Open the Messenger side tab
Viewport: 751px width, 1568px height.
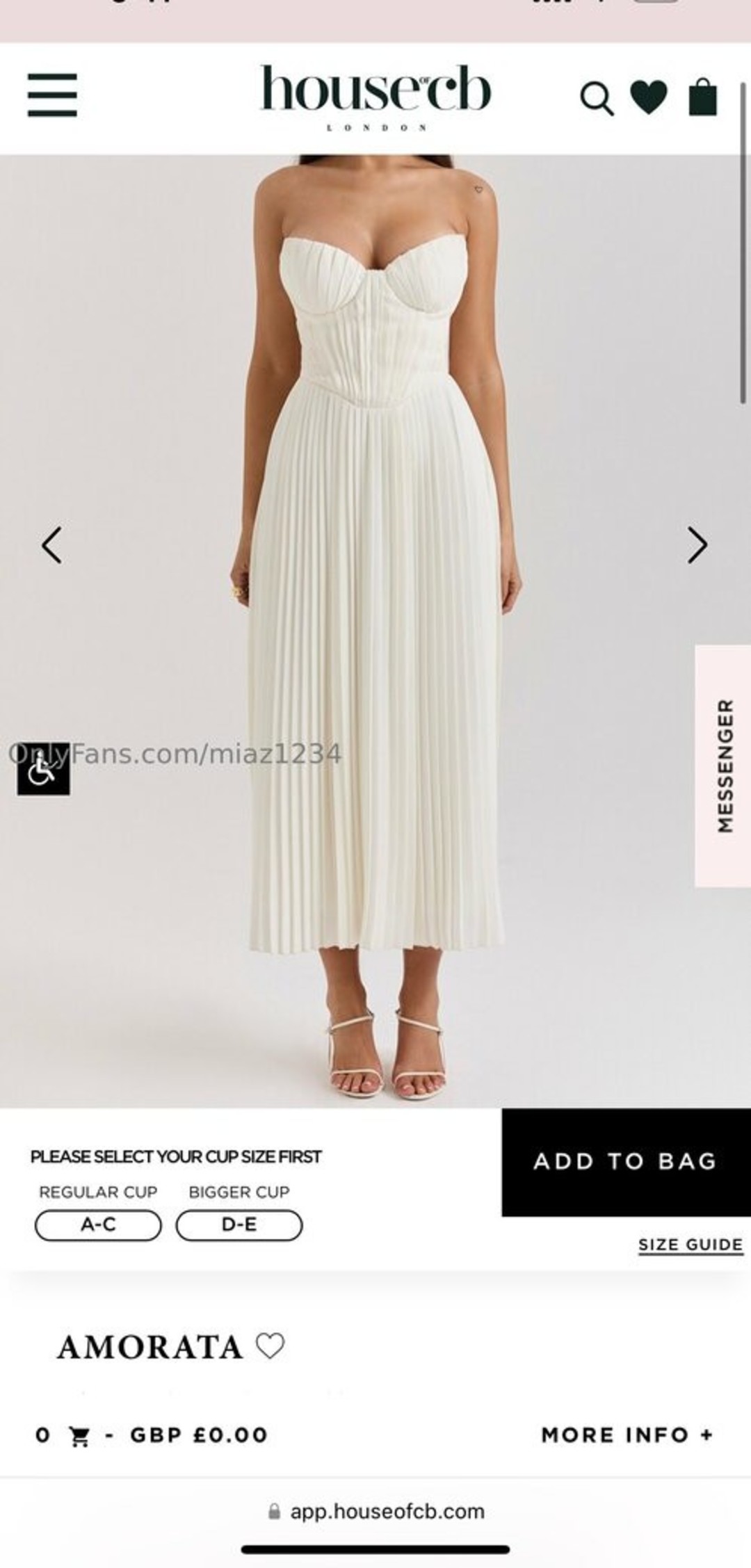pyautogui.click(x=723, y=766)
